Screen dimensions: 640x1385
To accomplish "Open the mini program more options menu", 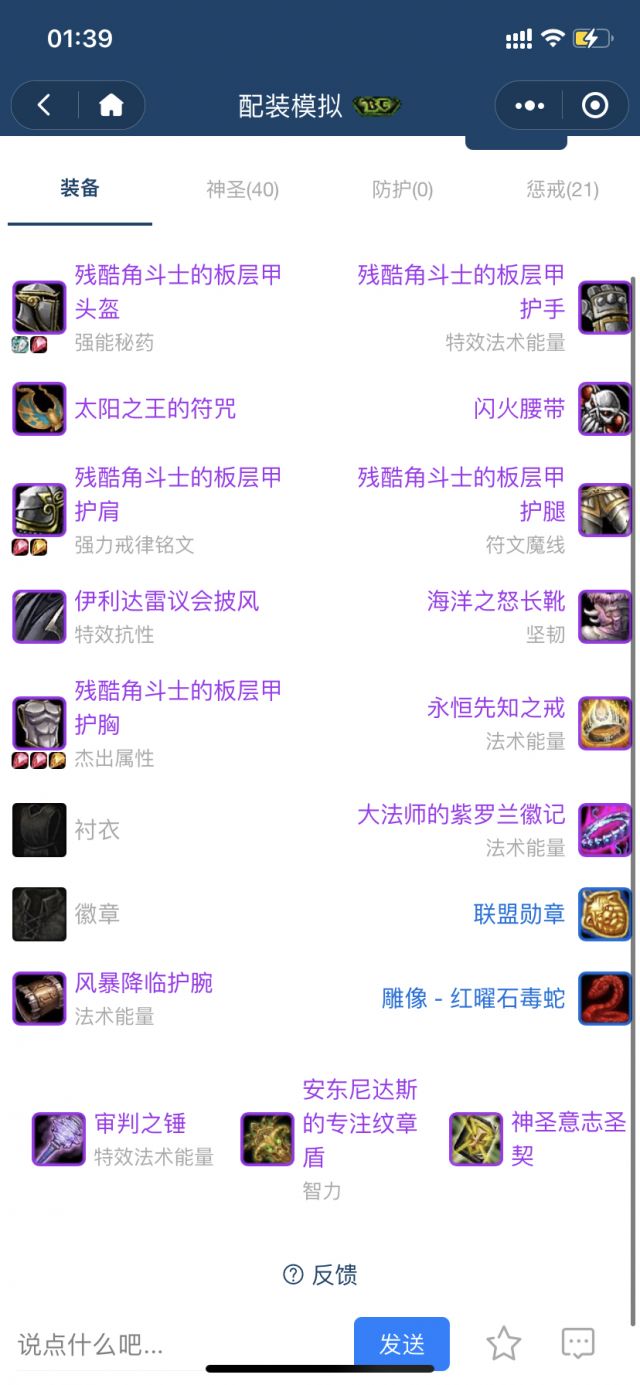I will coord(529,105).
